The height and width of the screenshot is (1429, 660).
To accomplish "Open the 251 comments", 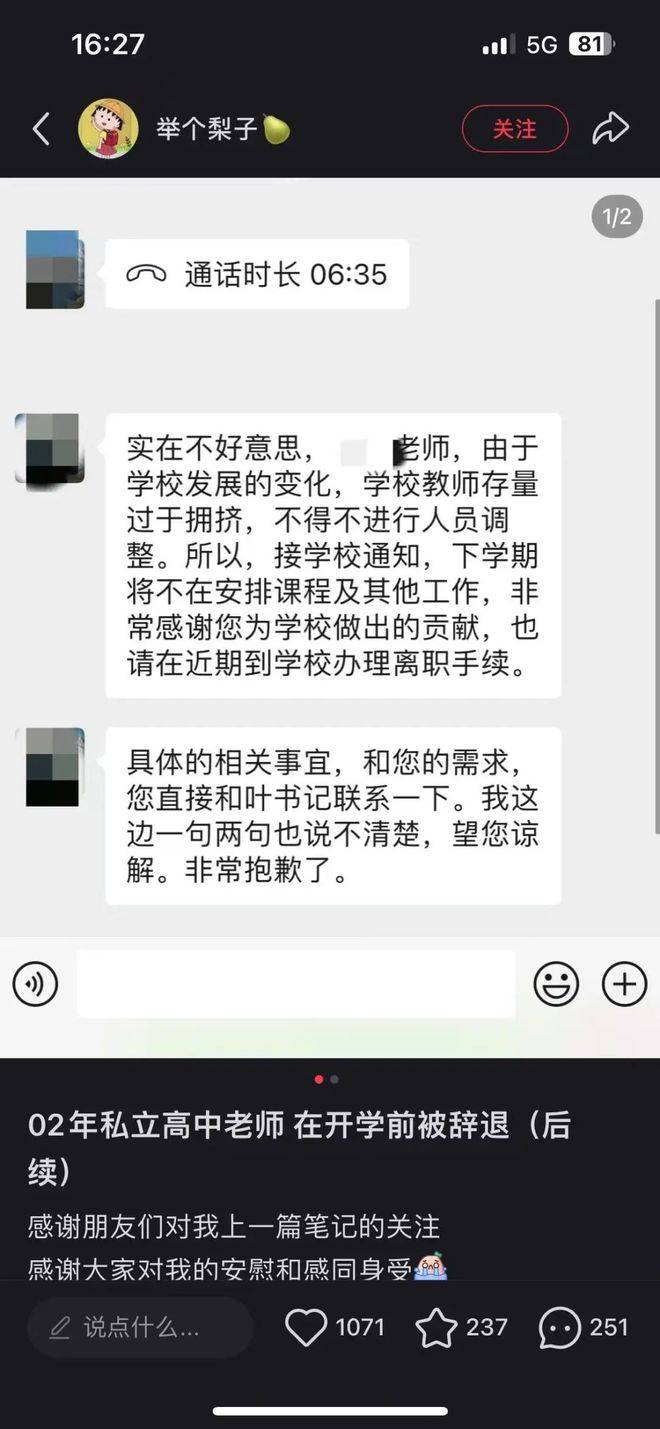I will click(x=560, y=1327).
